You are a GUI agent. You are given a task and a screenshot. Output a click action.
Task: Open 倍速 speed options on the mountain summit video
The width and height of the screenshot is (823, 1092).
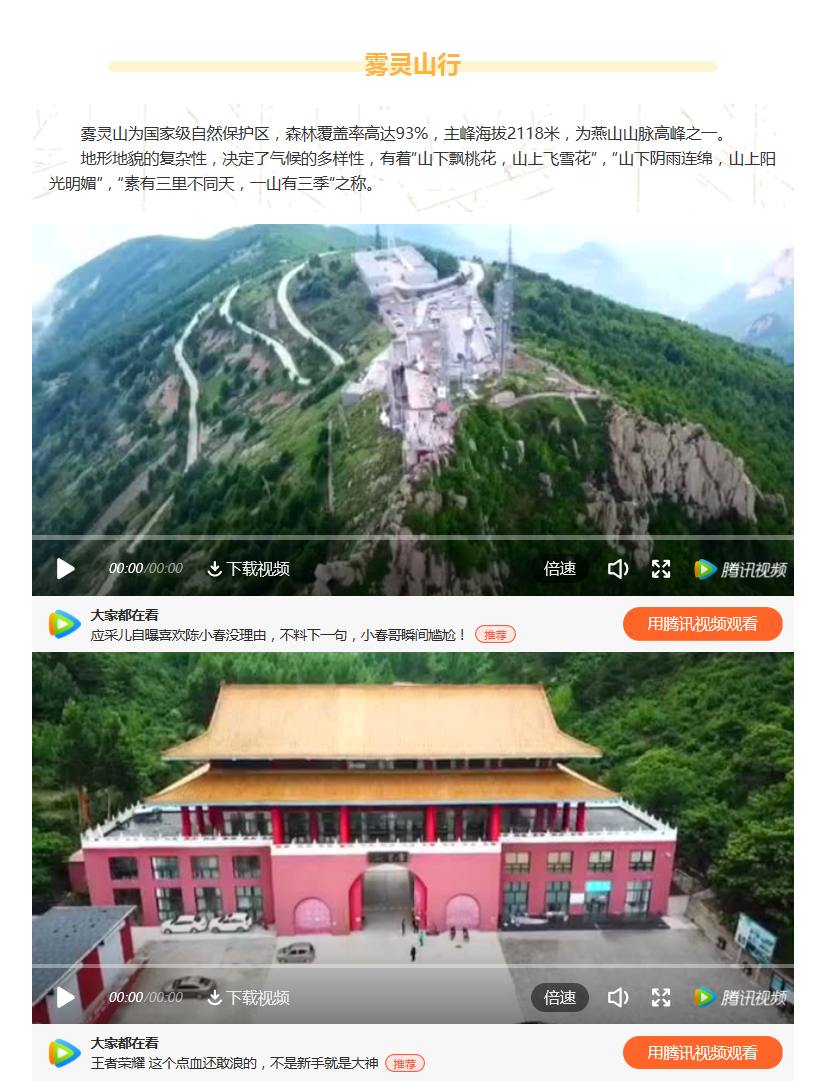560,569
